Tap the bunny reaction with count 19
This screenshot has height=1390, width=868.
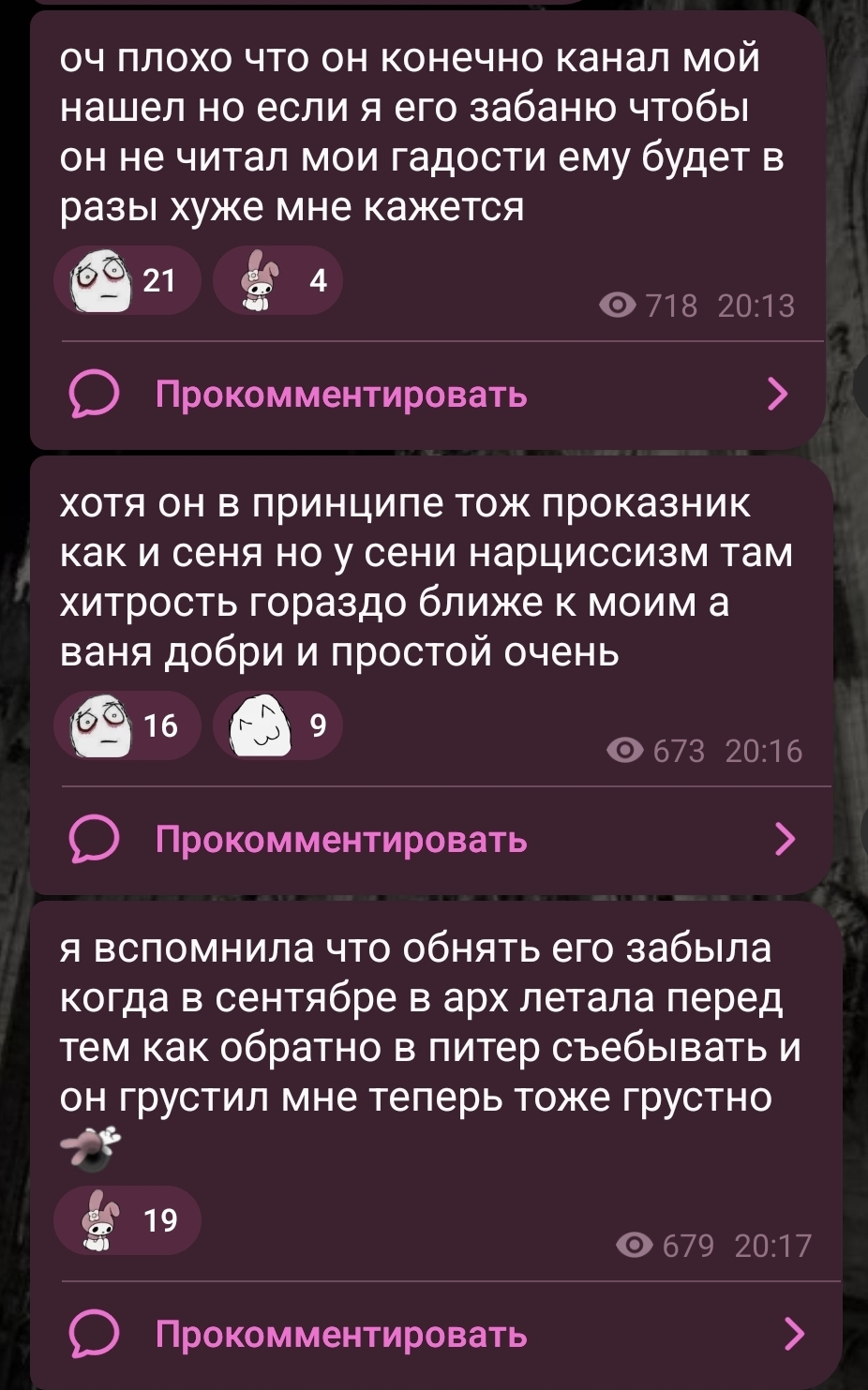127,1220
